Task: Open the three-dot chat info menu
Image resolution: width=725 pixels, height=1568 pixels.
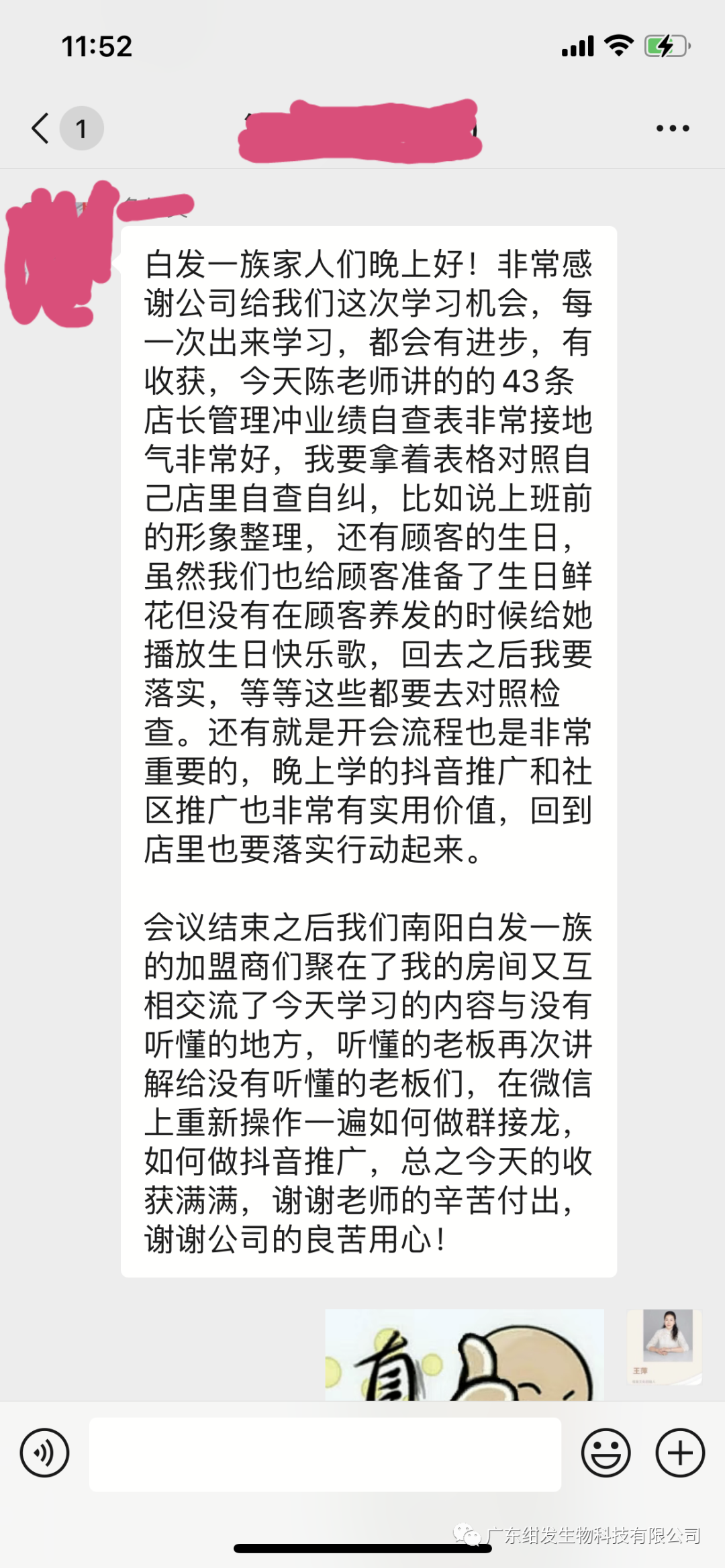Action: 673,128
